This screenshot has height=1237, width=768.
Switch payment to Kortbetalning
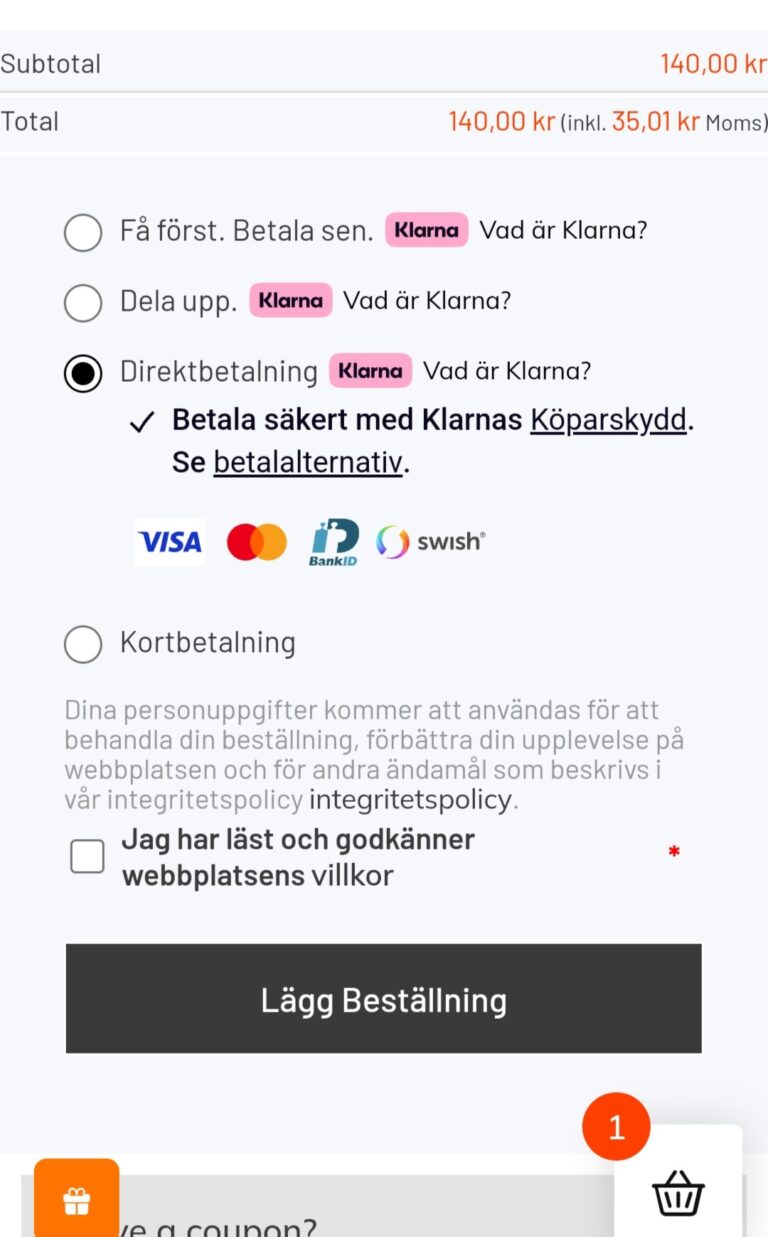click(x=83, y=645)
